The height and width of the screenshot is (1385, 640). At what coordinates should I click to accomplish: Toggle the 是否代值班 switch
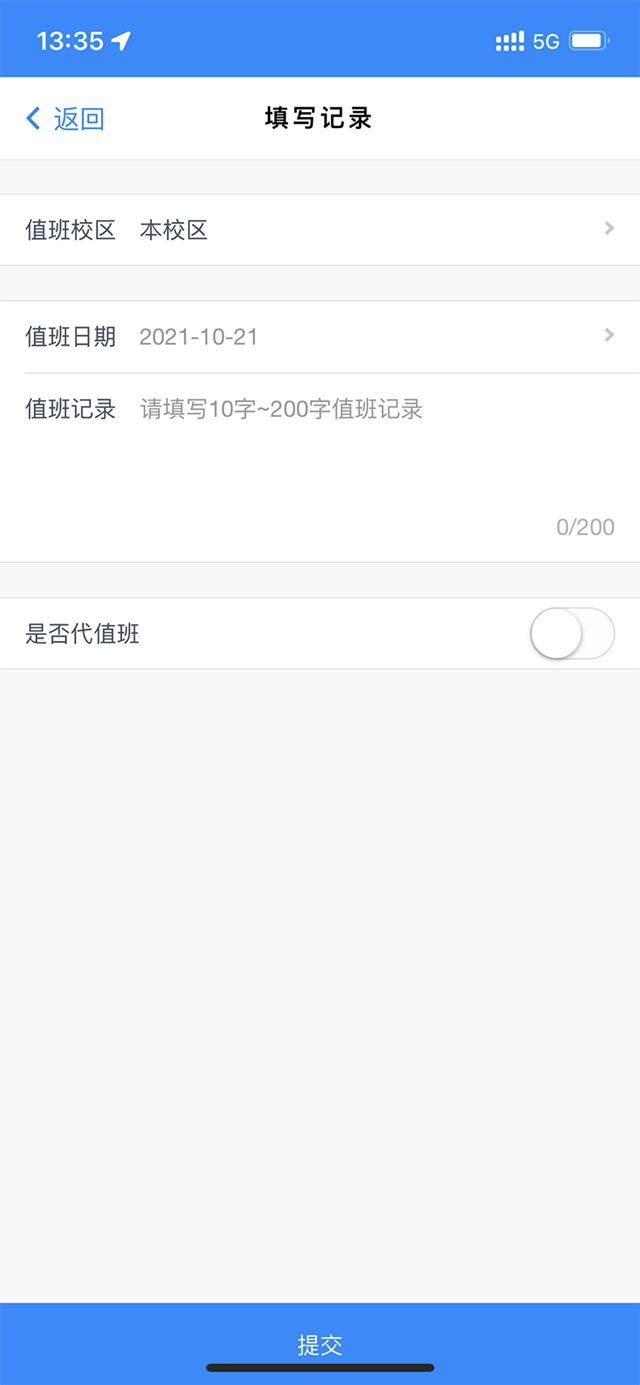[x=572, y=634]
